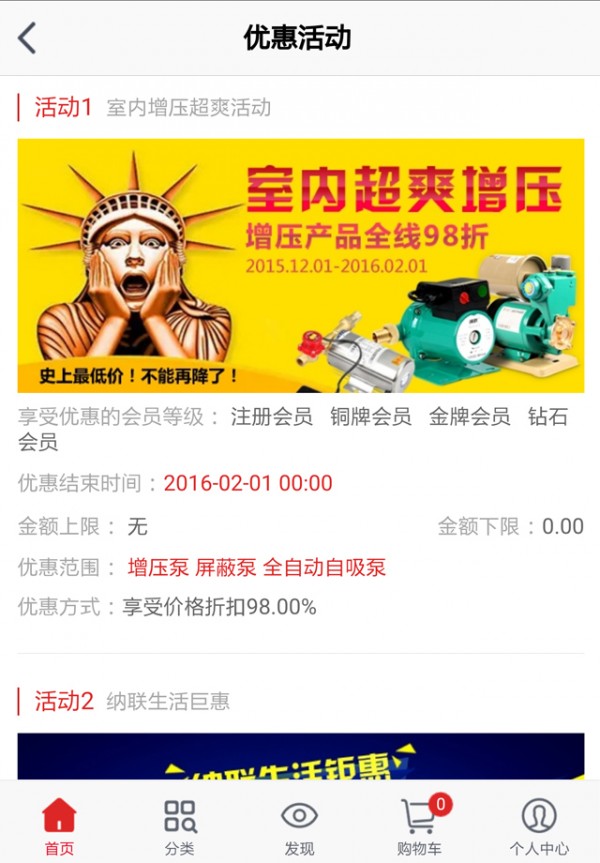Open the 全自动自吸泵 product range link
Viewport: 600px width, 863px height.
tap(324, 568)
